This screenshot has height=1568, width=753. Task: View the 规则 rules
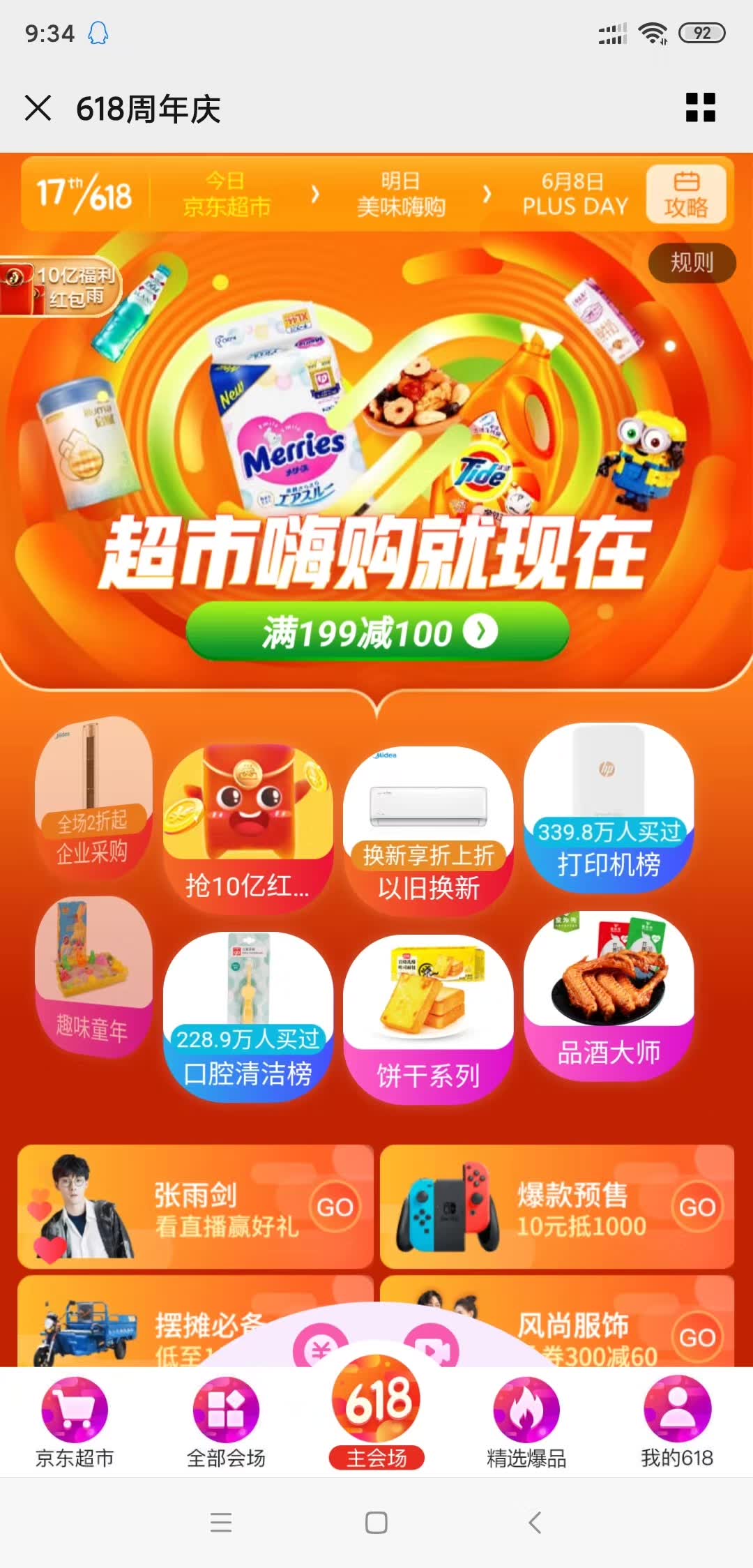click(692, 263)
